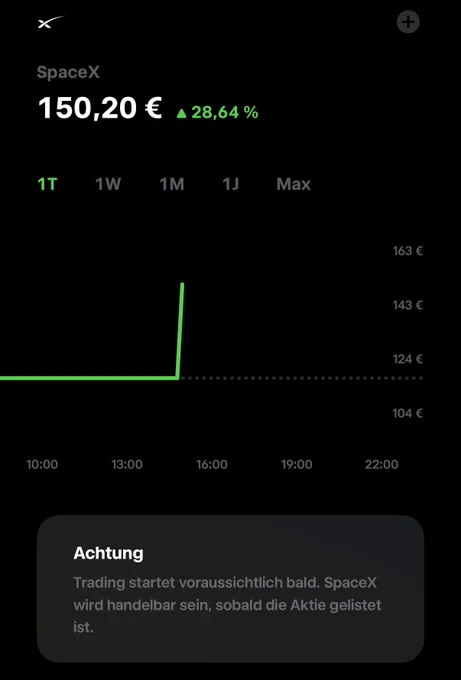This screenshot has width=461, height=680.
Task: Switch to the 1W chart range
Action: click(x=108, y=184)
